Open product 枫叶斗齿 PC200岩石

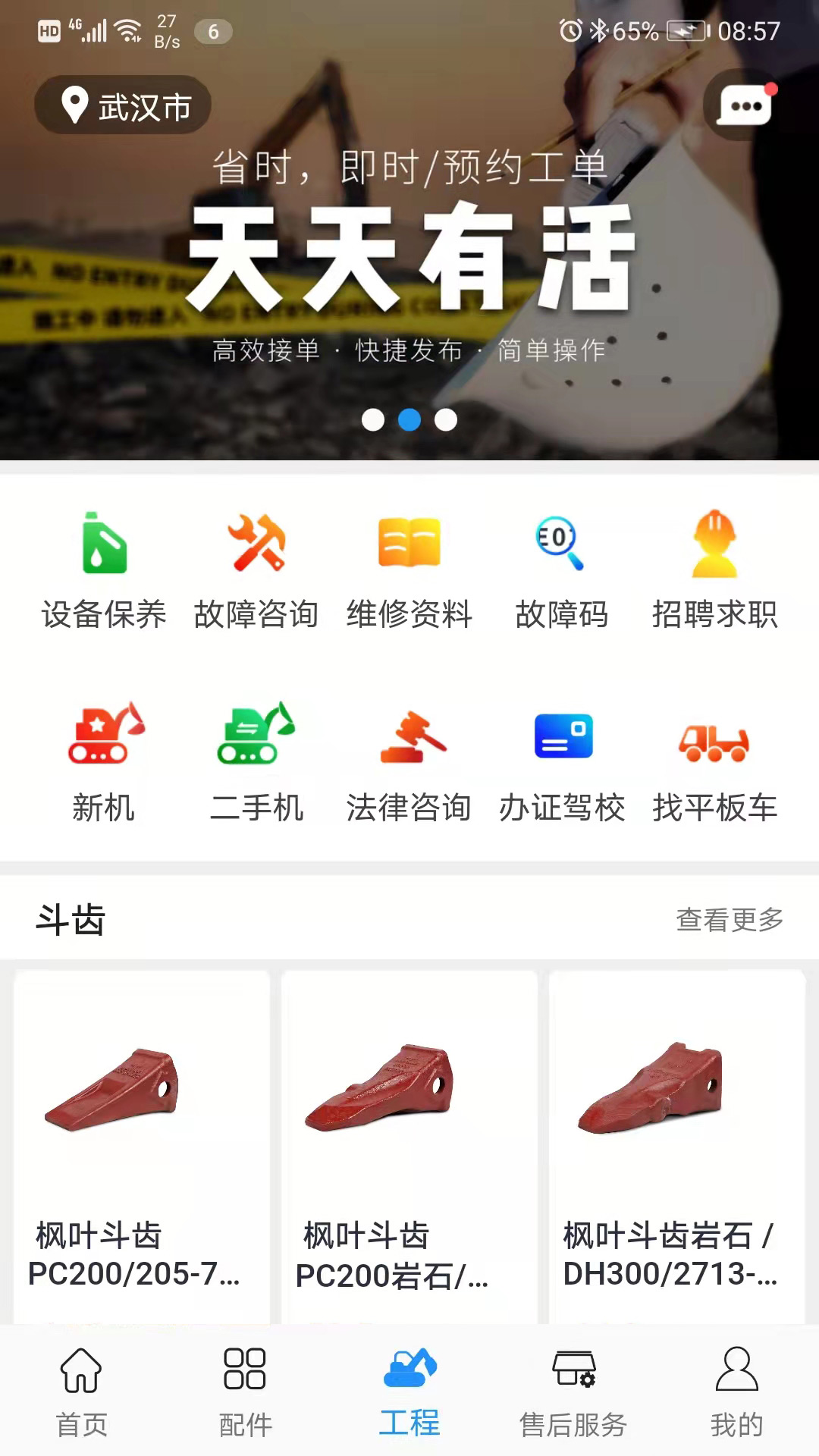pyautogui.click(x=409, y=1137)
